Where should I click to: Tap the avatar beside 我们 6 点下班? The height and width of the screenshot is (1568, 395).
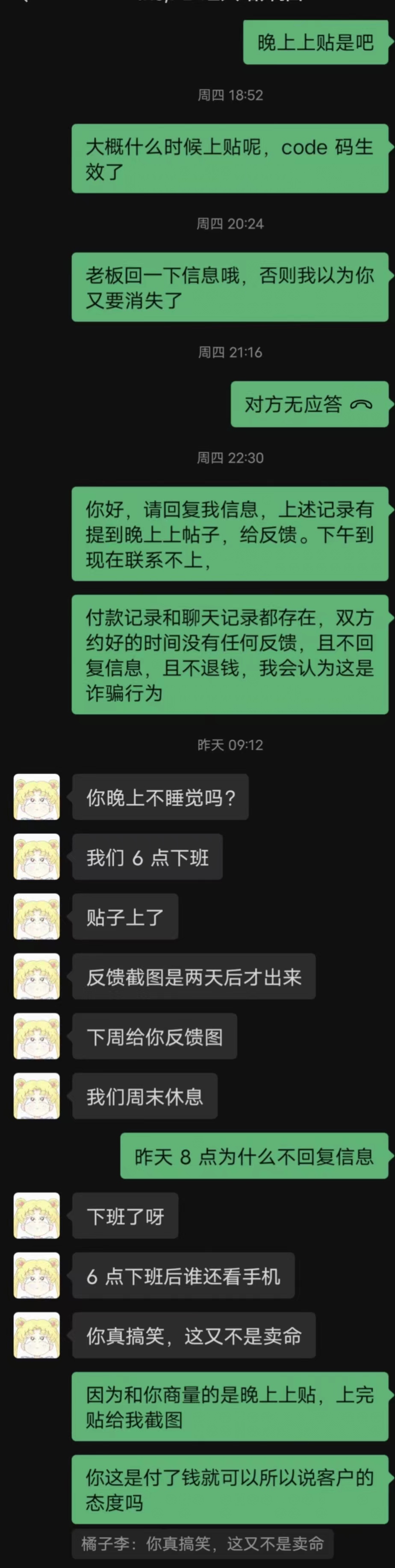tap(36, 856)
